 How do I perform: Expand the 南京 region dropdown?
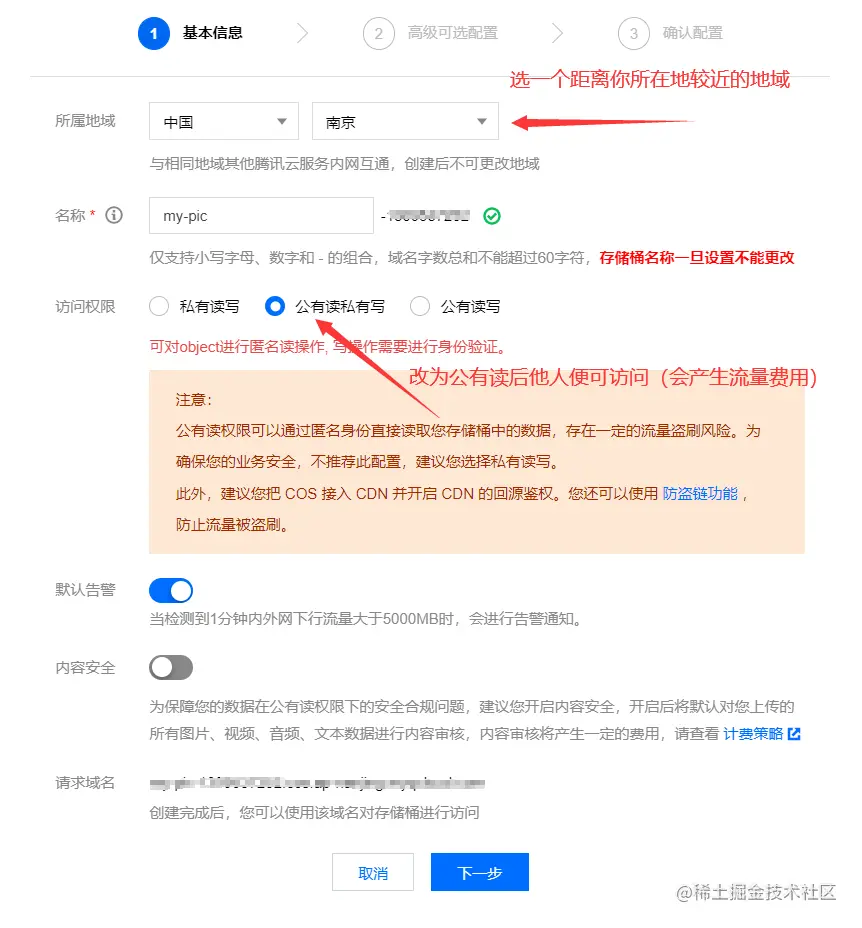tap(404, 122)
